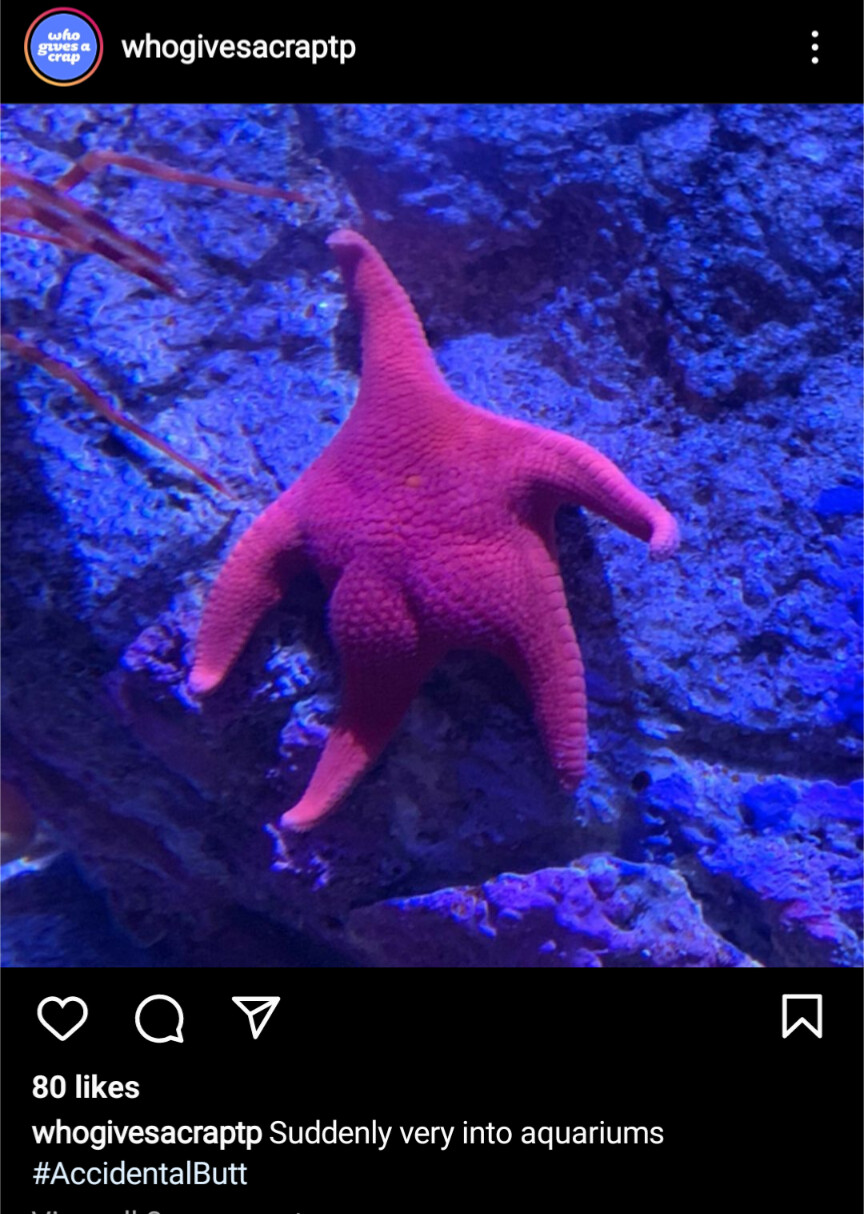Open the whogivesacraptp username in the post header
Viewport: 864px width, 1214px height.
[x=238, y=47]
